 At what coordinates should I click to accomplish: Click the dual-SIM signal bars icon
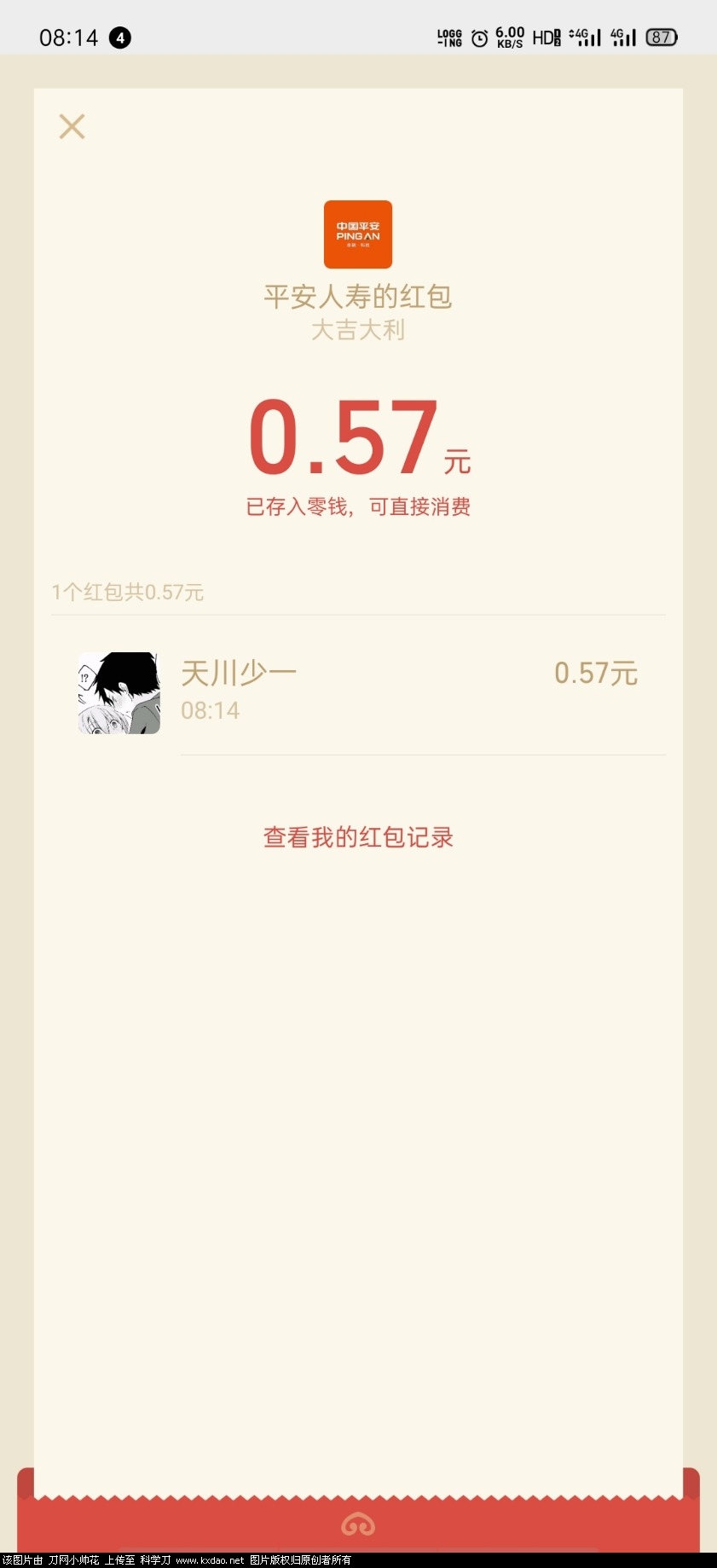click(x=583, y=37)
